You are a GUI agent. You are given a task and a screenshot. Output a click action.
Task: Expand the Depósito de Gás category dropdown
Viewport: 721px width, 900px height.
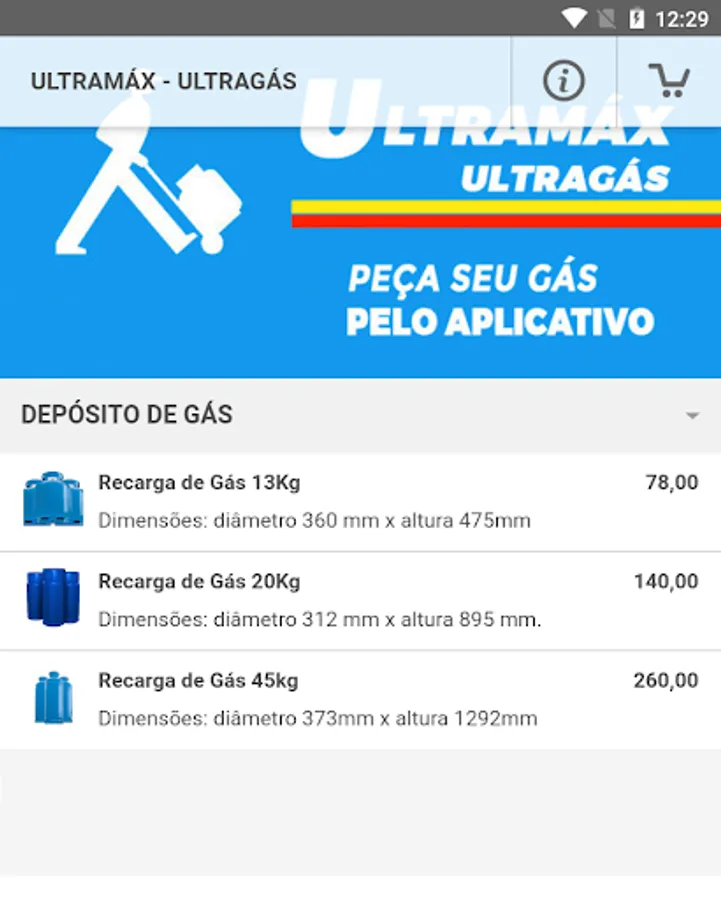360,414
